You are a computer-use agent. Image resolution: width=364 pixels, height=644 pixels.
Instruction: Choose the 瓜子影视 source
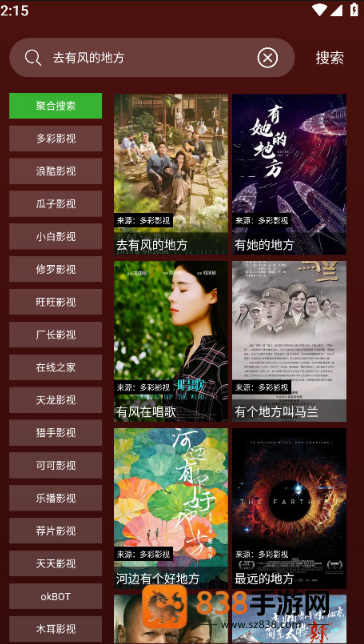(x=55, y=204)
